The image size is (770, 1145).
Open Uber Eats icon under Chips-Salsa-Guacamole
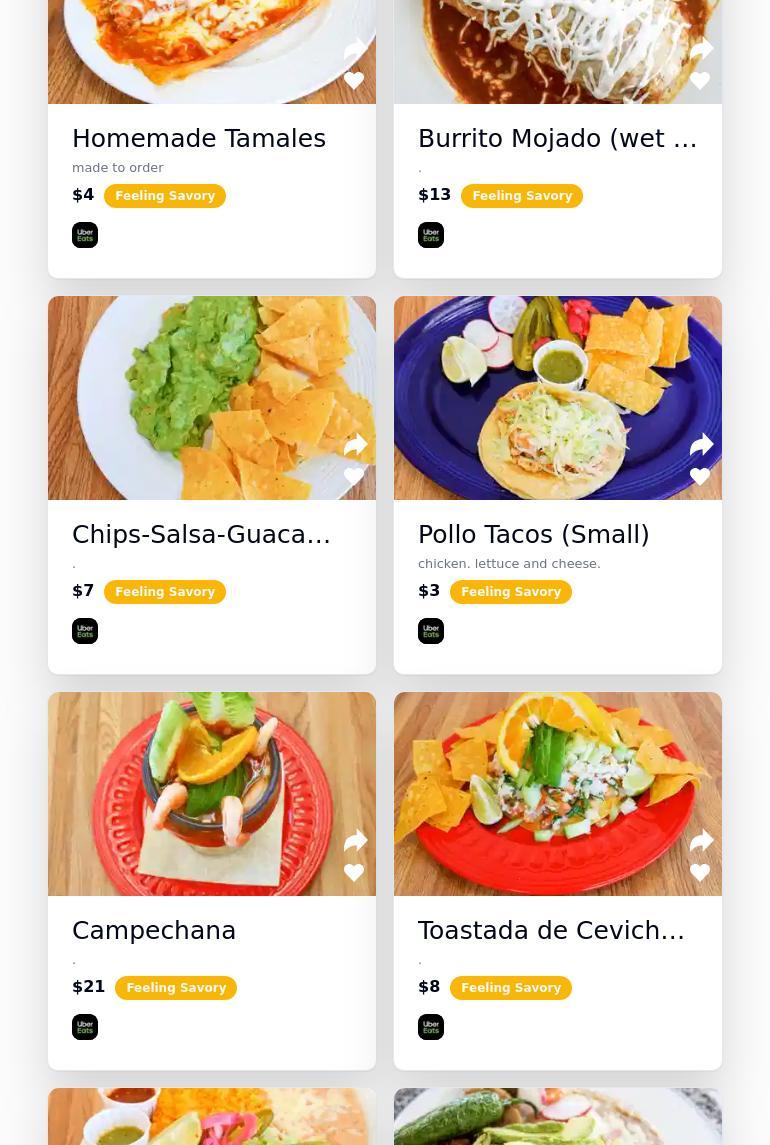click(x=85, y=631)
